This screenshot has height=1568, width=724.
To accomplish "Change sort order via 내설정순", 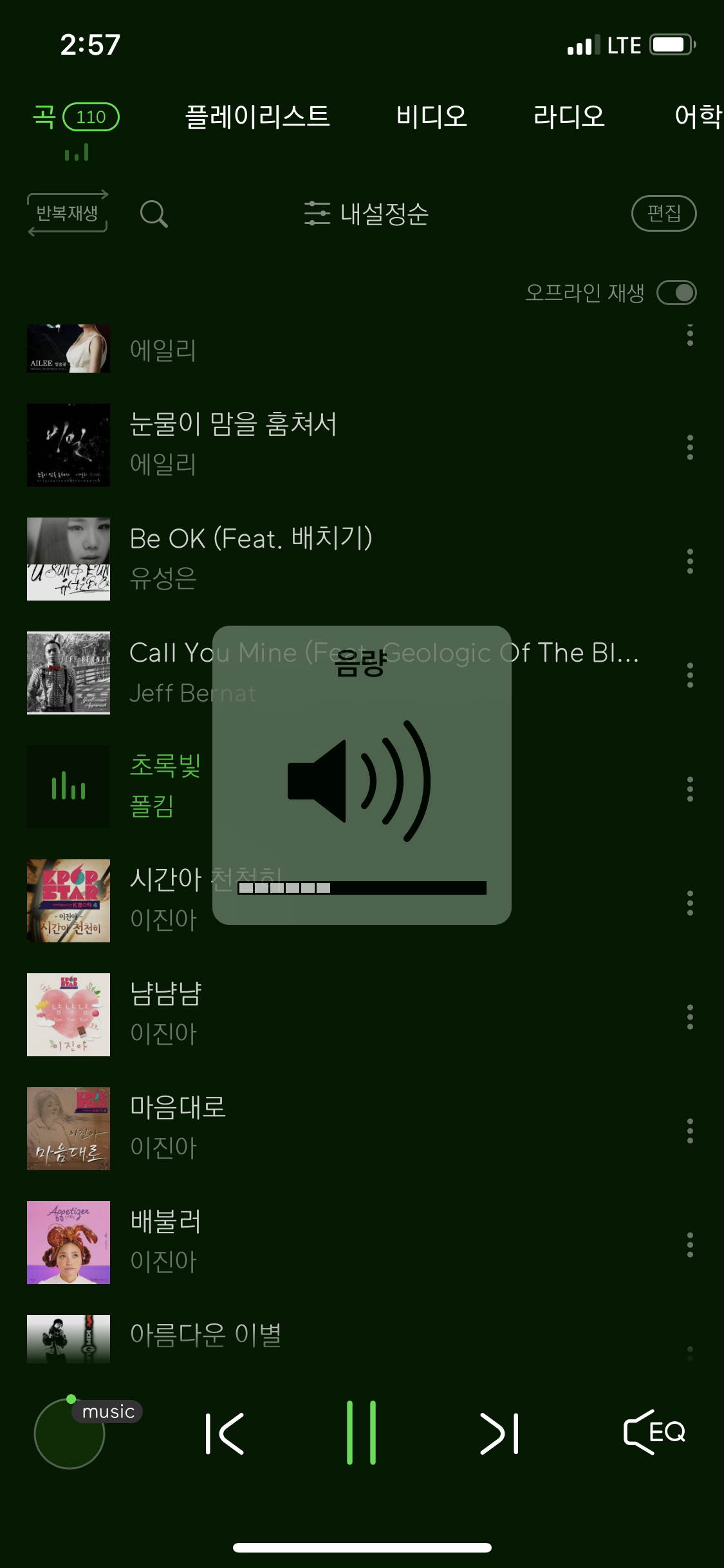I will [x=366, y=214].
